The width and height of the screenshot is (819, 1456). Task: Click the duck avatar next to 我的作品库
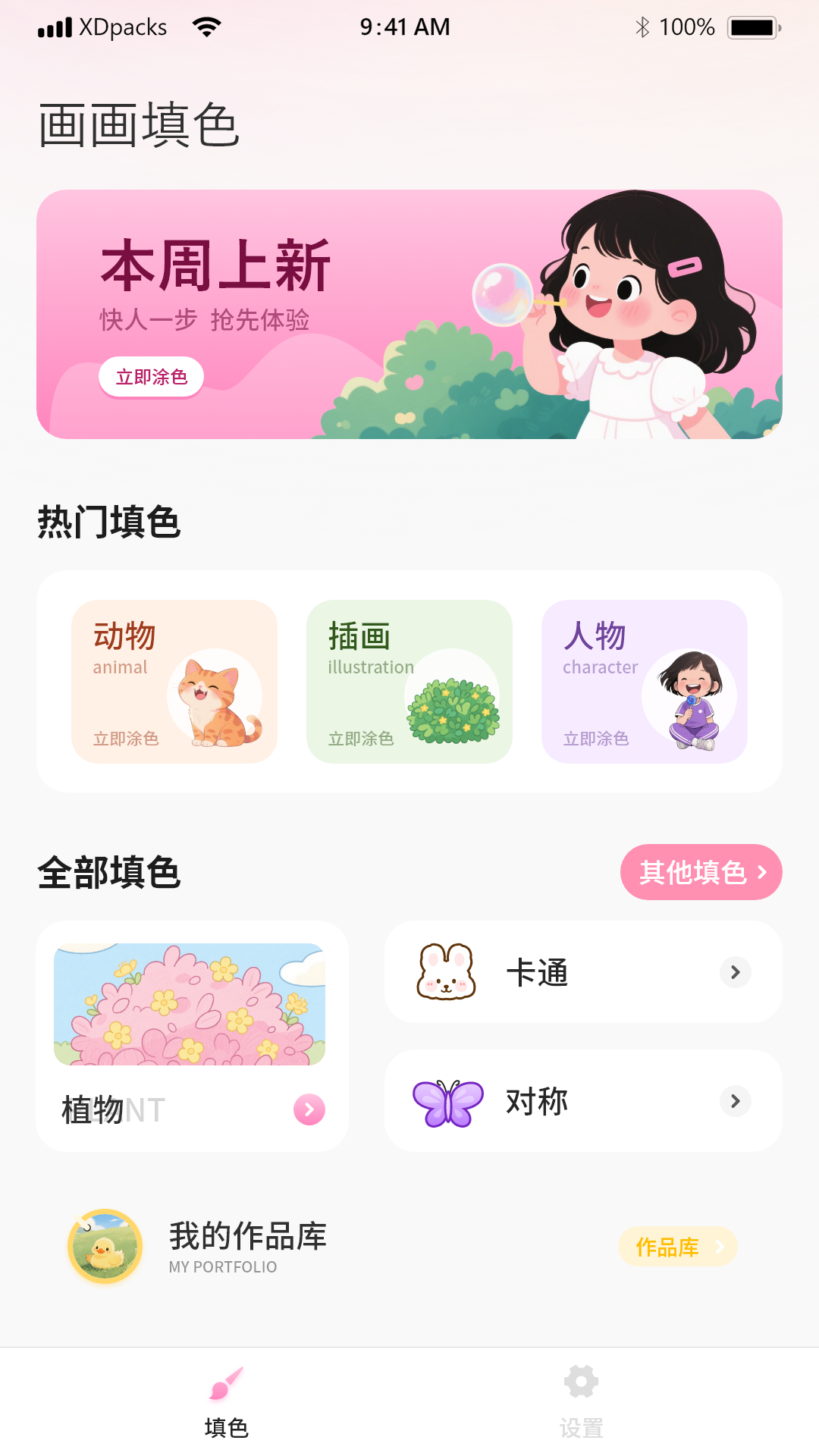105,1247
